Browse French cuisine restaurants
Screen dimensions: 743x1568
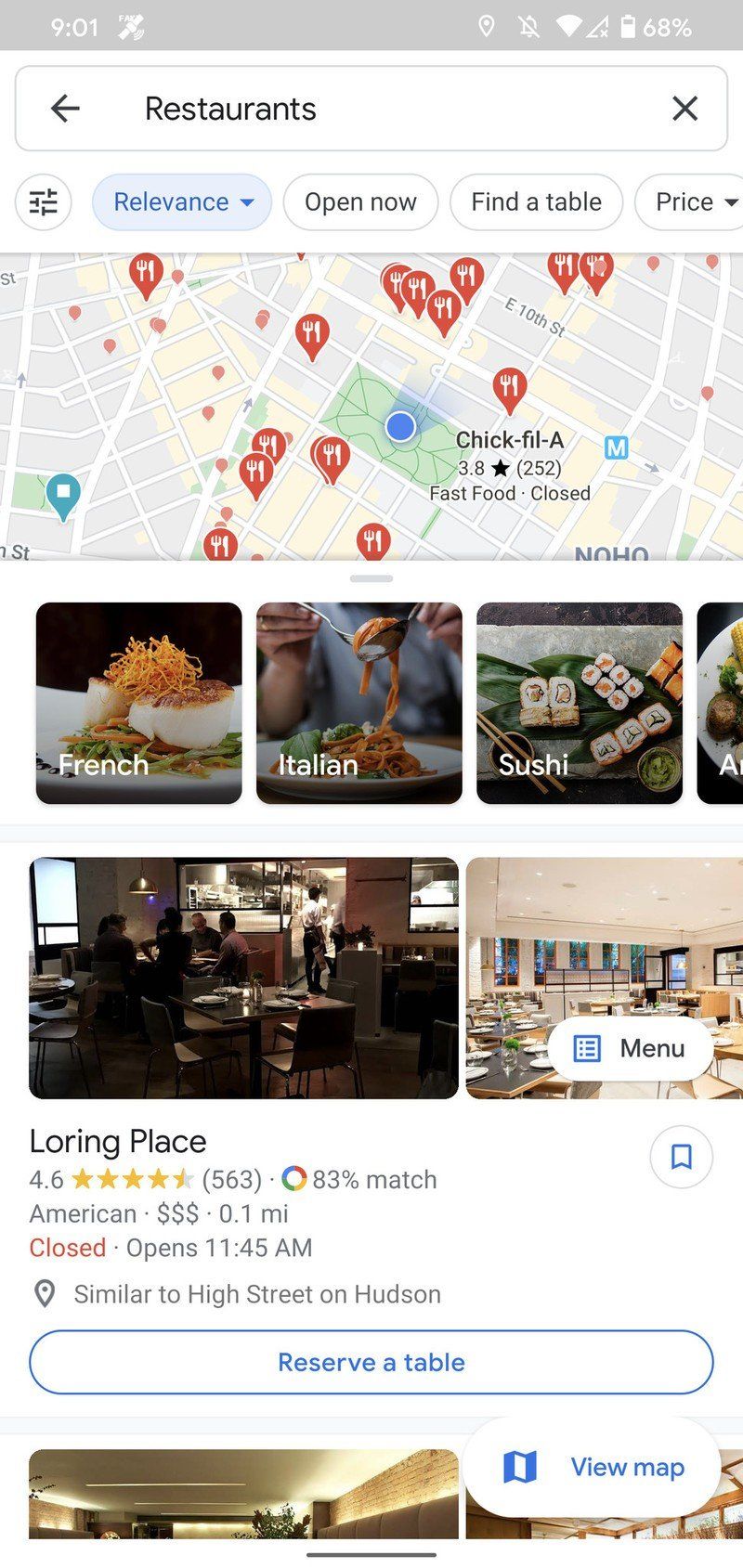[138, 703]
